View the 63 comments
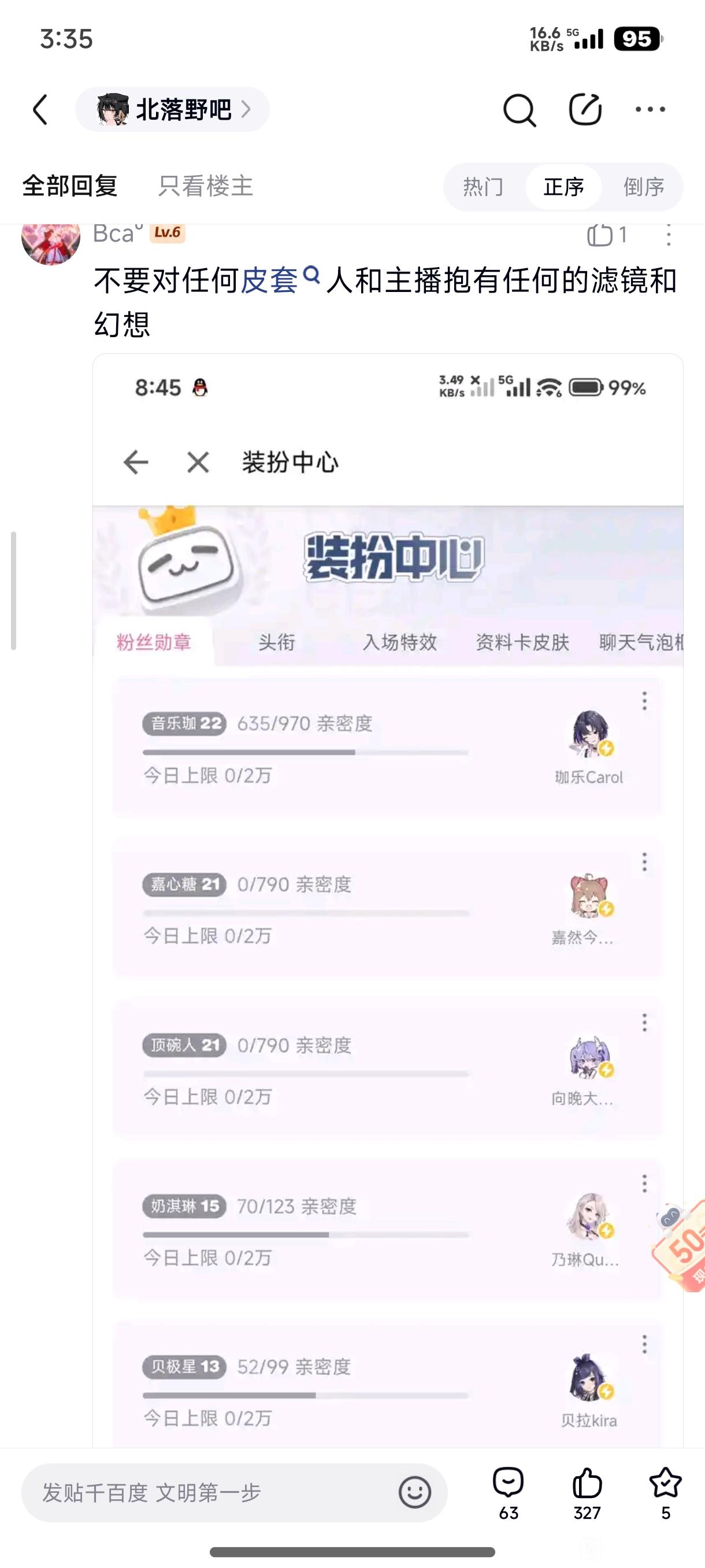Viewport: 705px width, 1568px height. pos(509,1492)
